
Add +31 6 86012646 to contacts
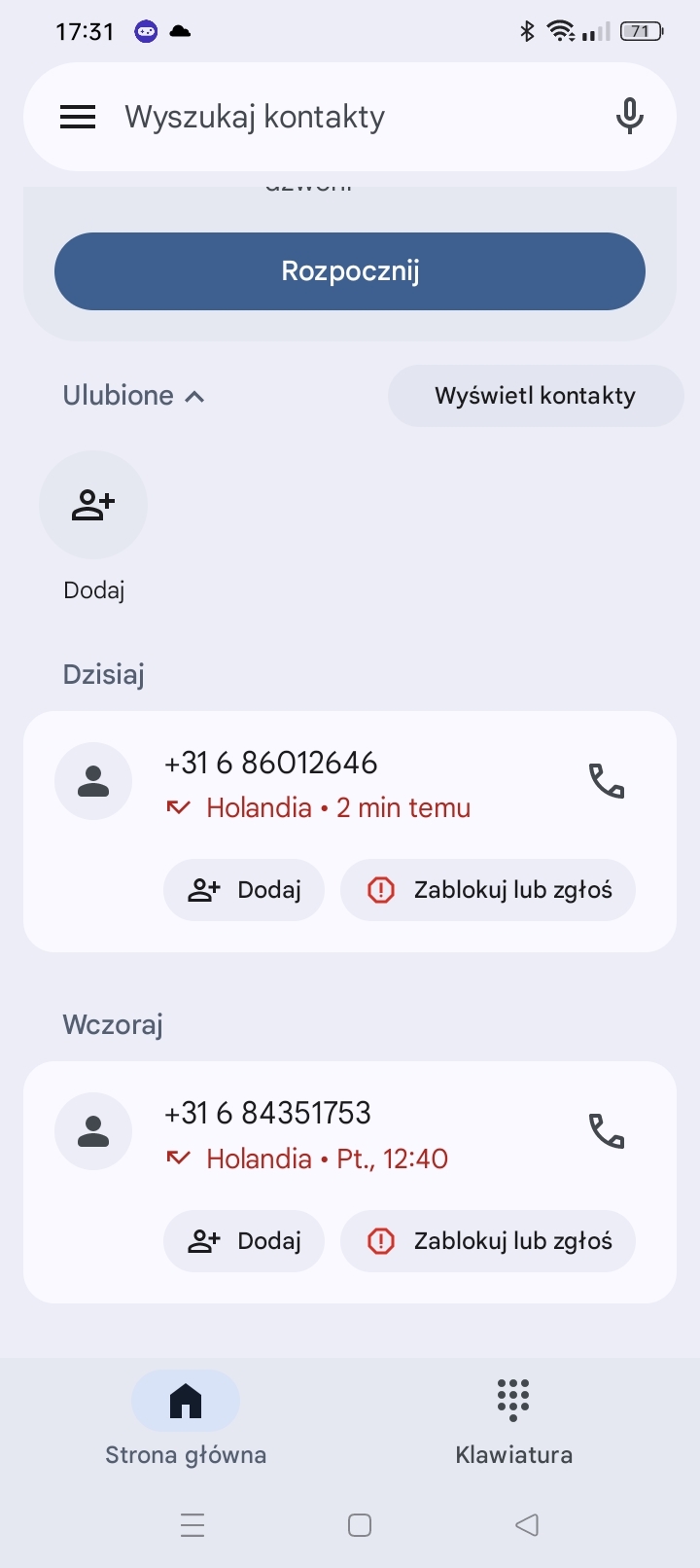click(244, 890)
